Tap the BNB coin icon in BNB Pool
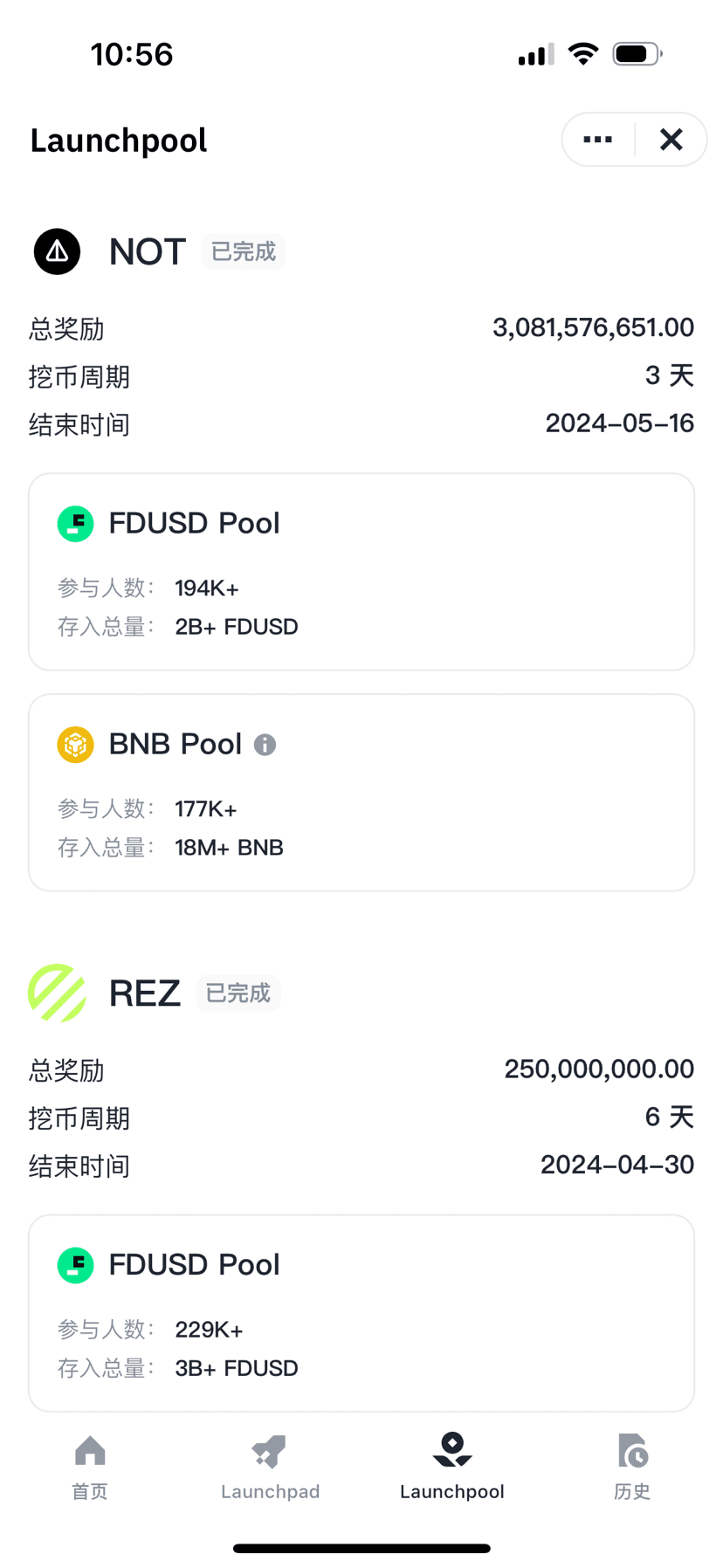 (x=75, y=744)
